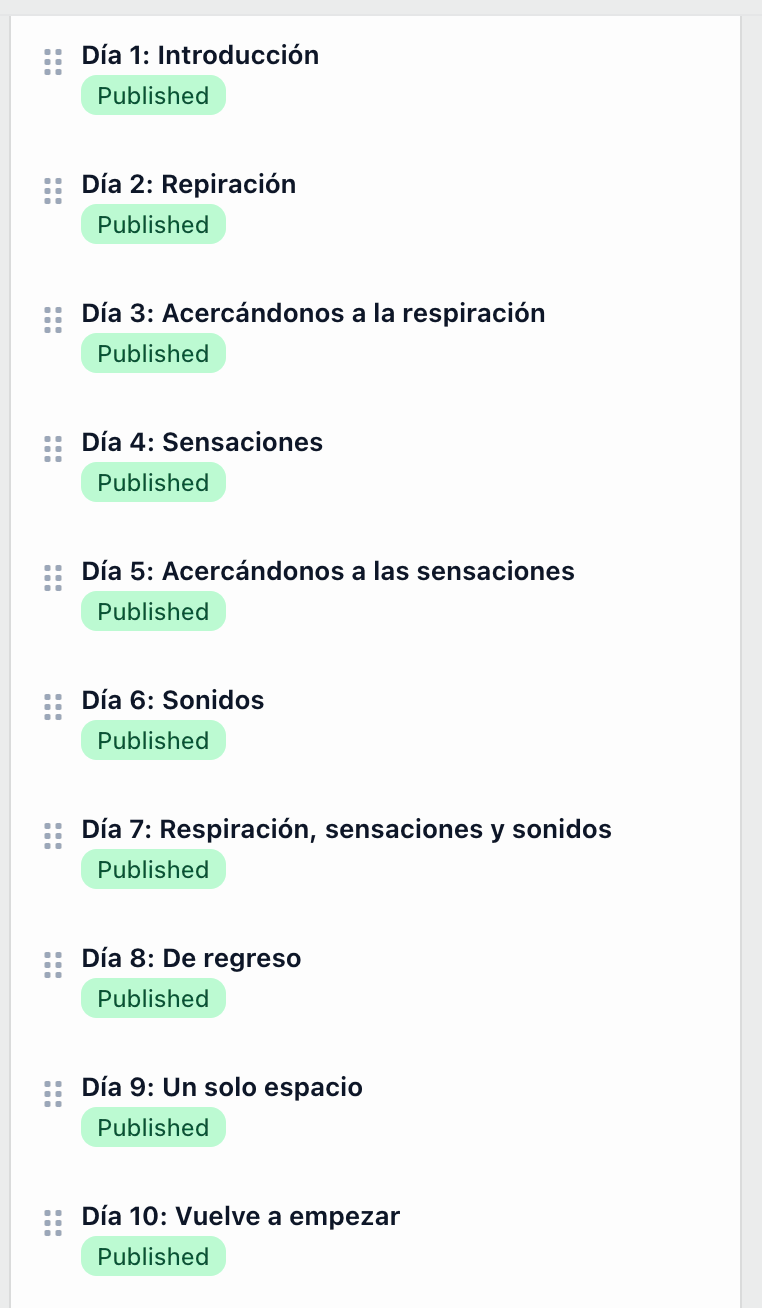The width and height of the screenshot is (762, 1308).
Task: Open the lesson Día 10: Vuelve a empezar
Action: (x=240, y=1216)
